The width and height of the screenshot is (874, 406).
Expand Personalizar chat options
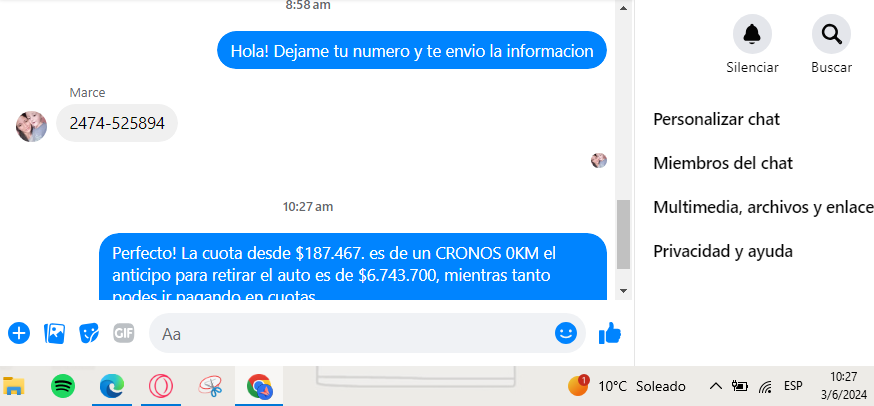716,119
